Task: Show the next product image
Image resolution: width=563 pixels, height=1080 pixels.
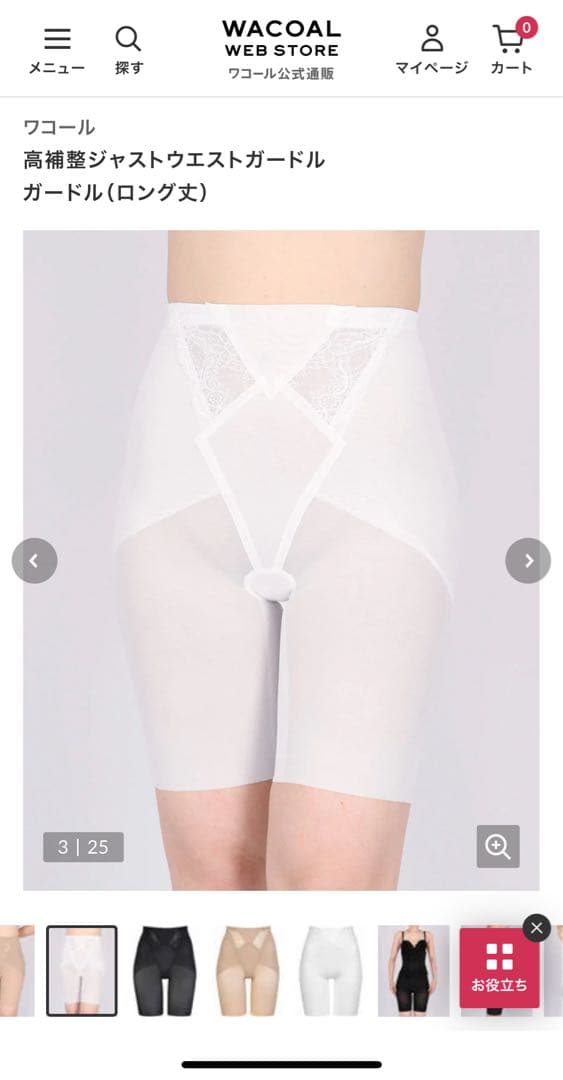Action: [528, 561]
